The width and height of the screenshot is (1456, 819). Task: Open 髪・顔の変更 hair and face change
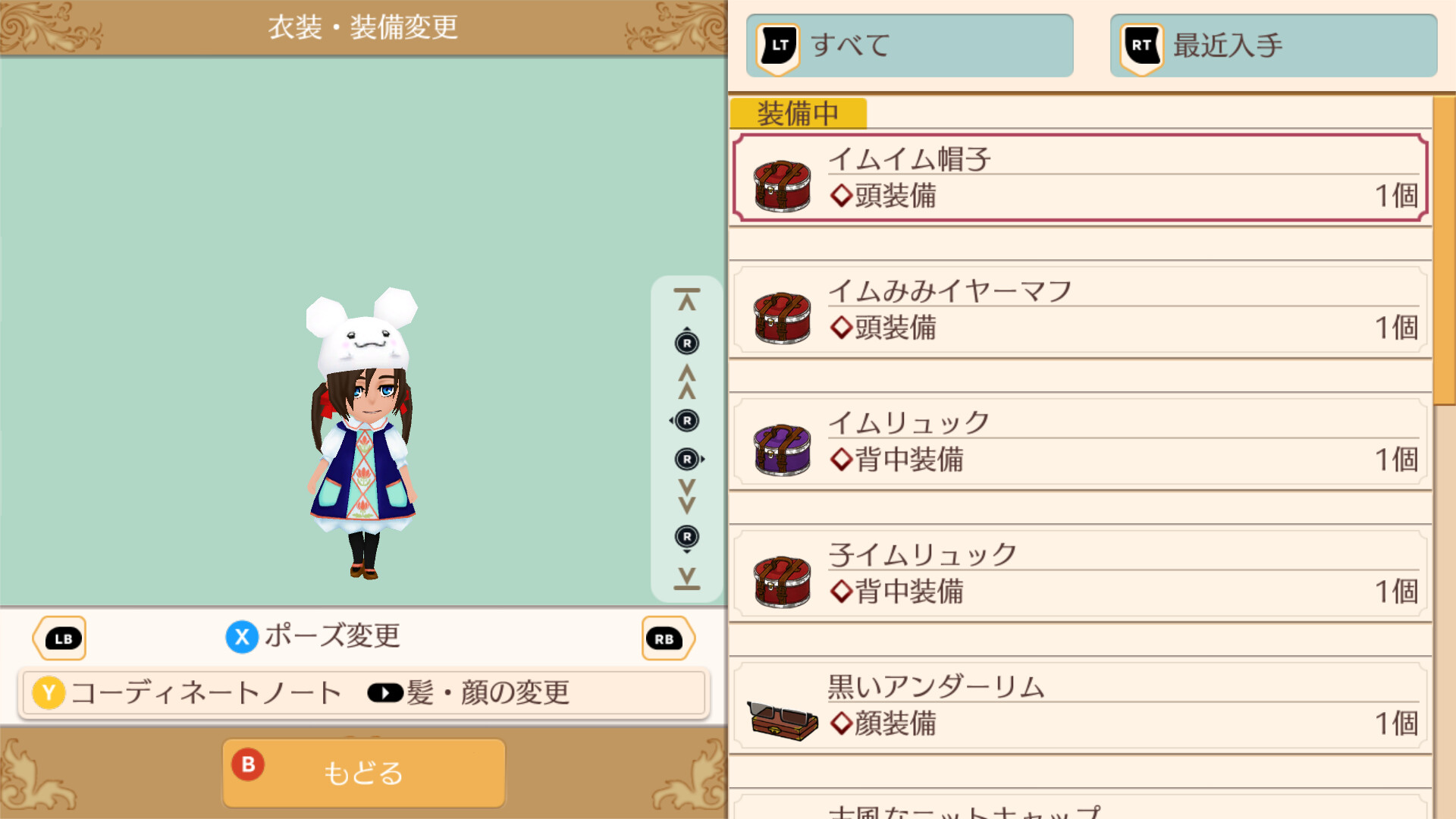pyautogui.click(x=469, y=692)
